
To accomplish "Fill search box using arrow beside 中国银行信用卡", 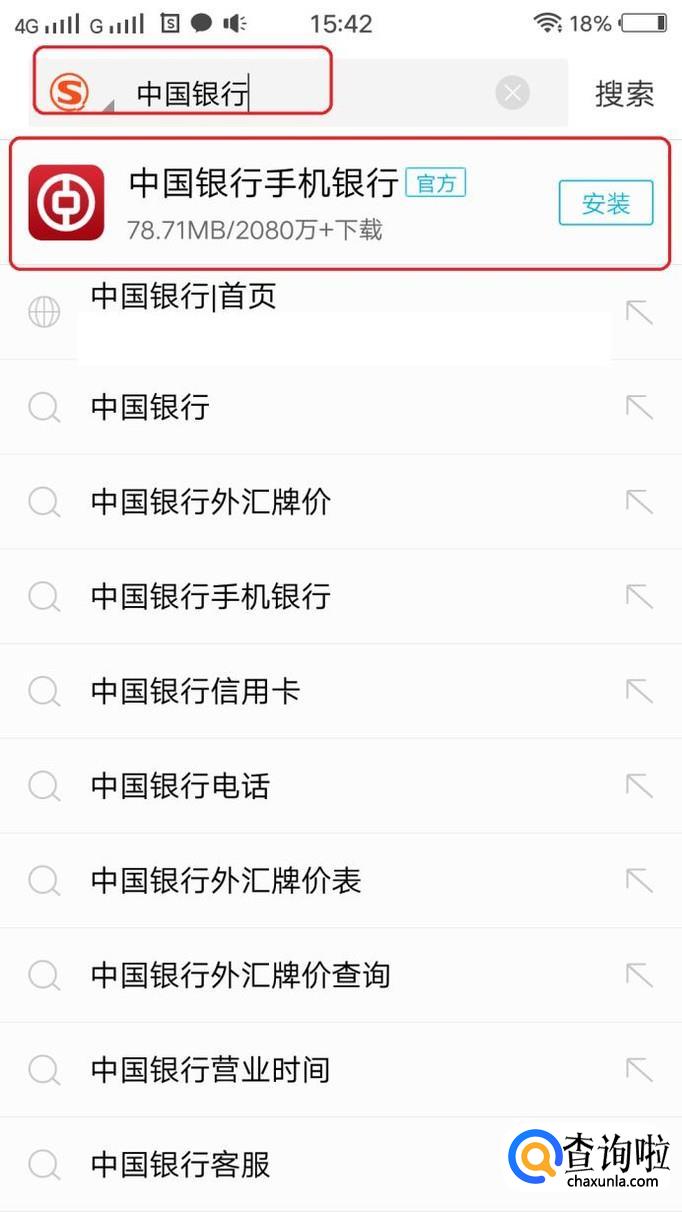I will pos(638,691).
